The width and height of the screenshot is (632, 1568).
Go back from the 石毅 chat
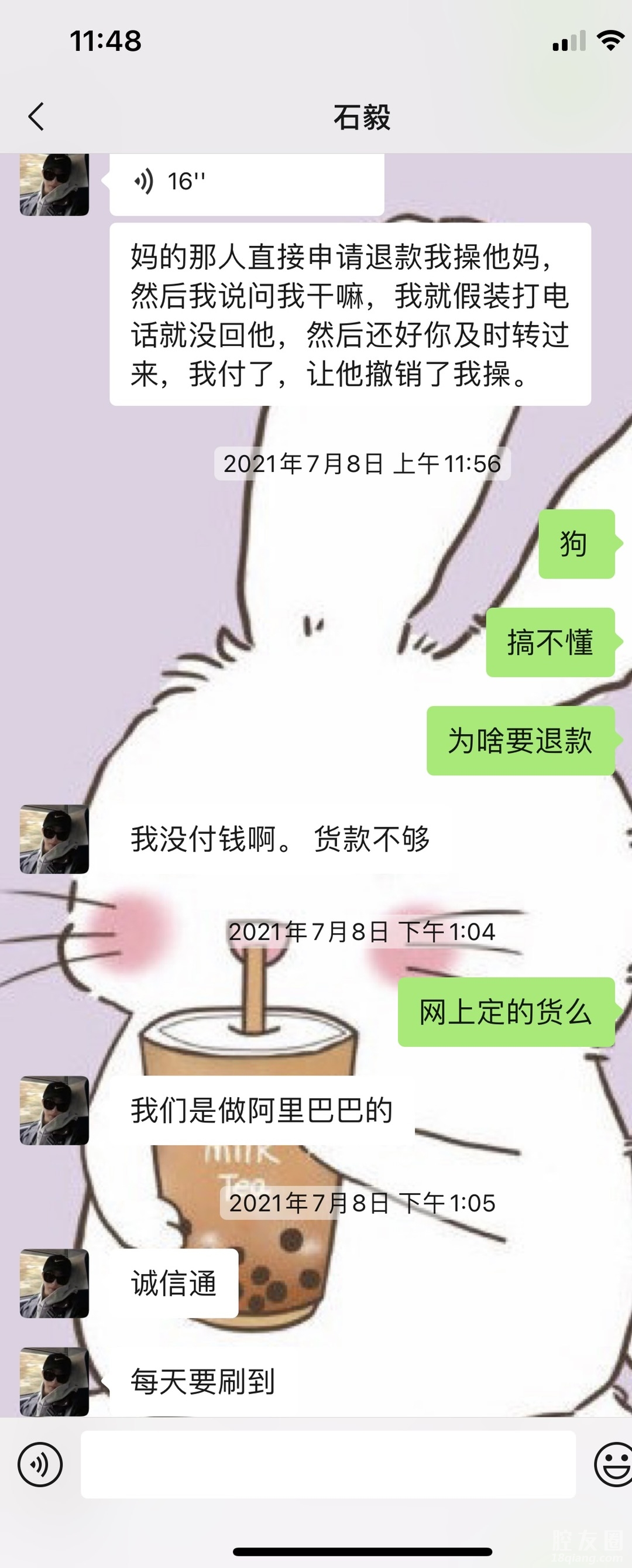(x=36, y=117)
